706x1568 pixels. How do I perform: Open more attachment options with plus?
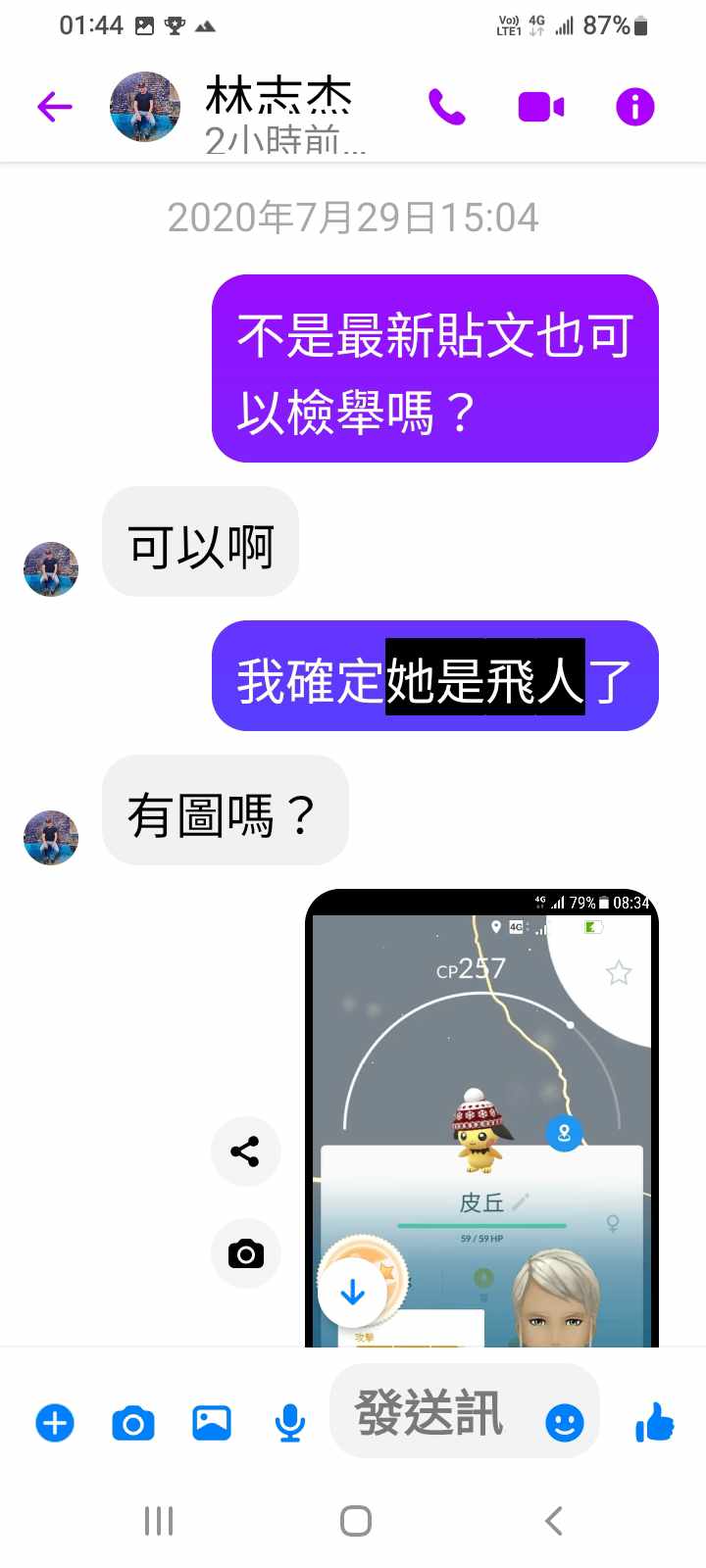coord(55,1423)
